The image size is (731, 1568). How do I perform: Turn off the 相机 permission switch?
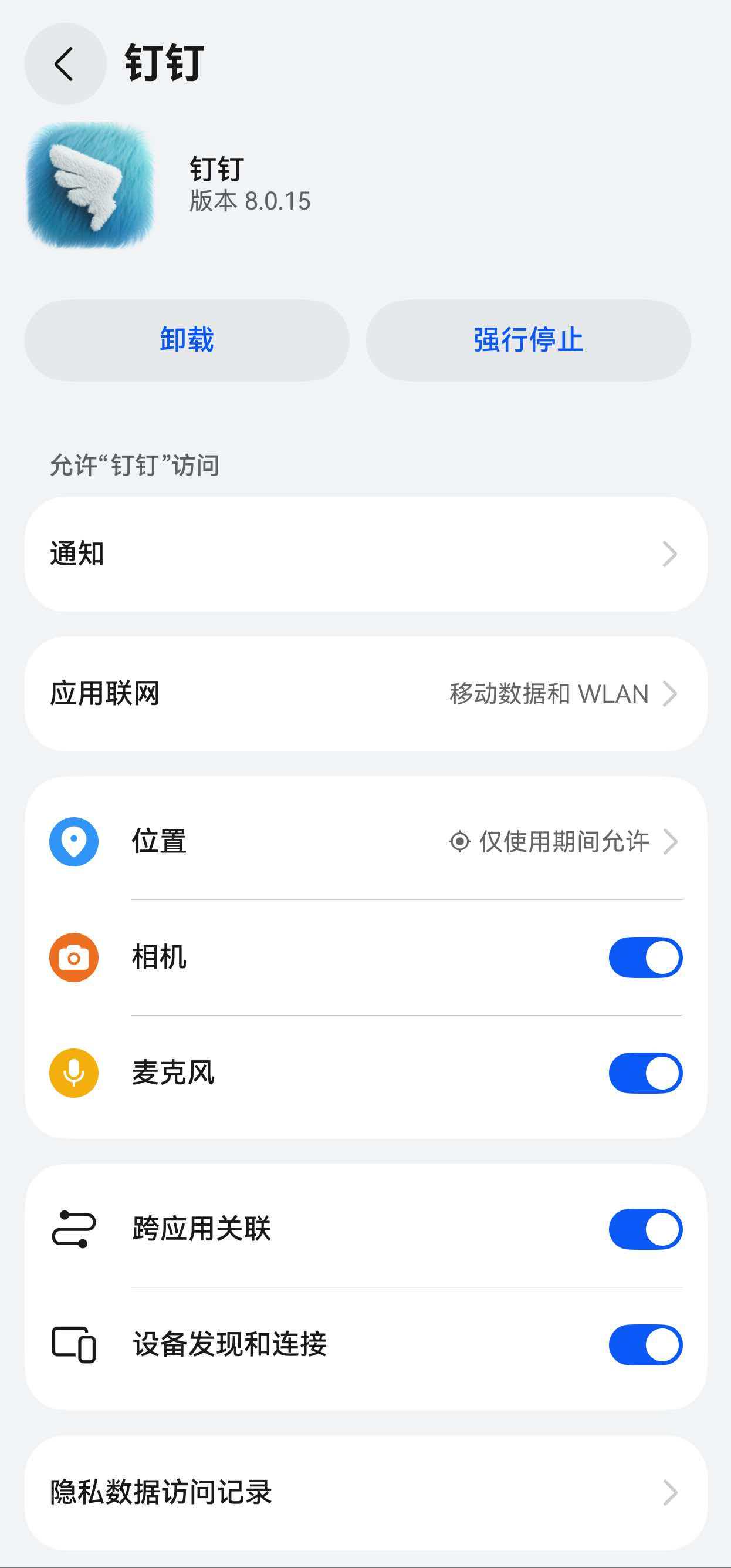pos(645,957)
